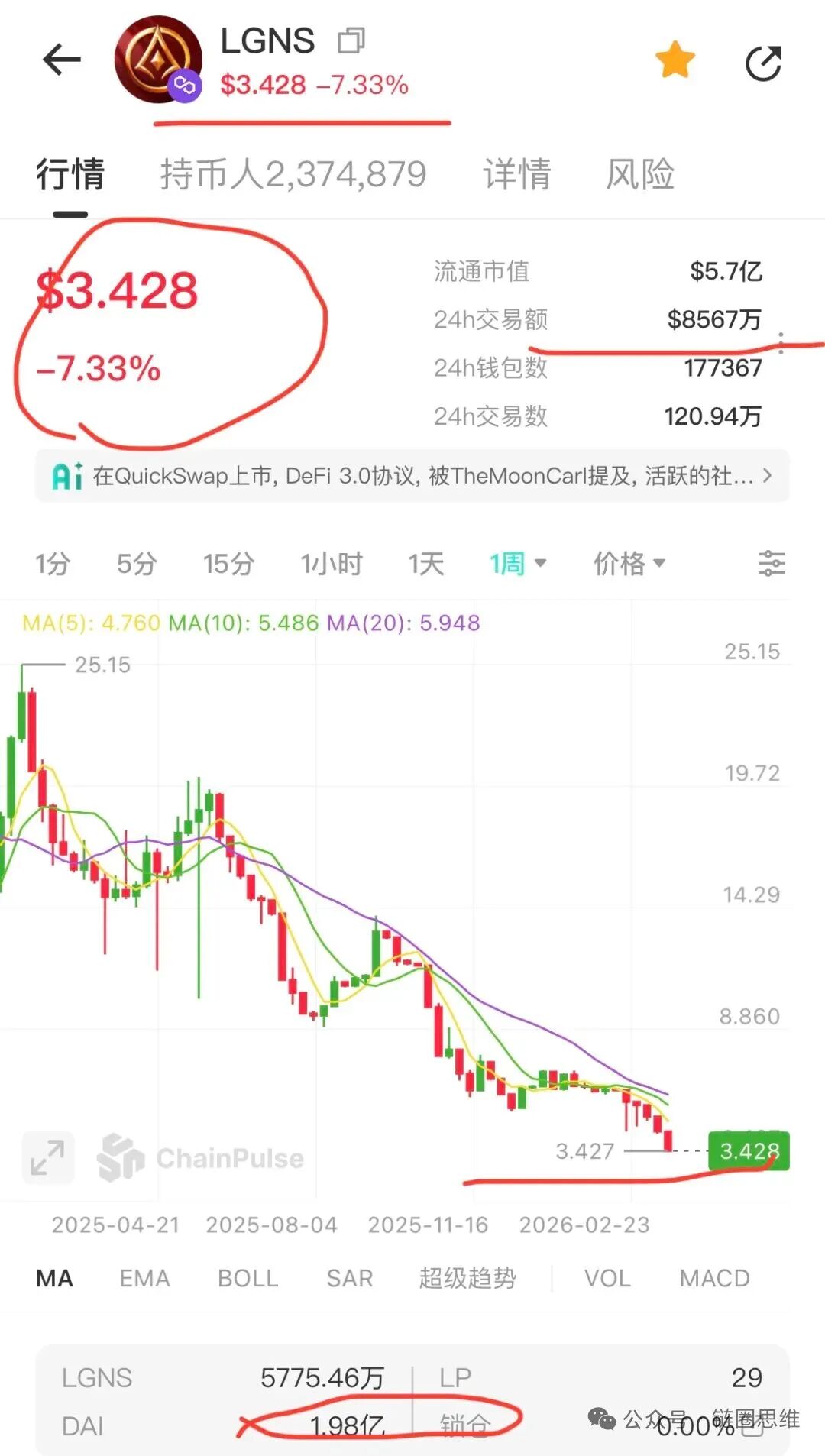This screenshot has width=825, height=1456.
Task: Enable the MACD indicator
Action: pyautogui.click(x=713, y=1278)
